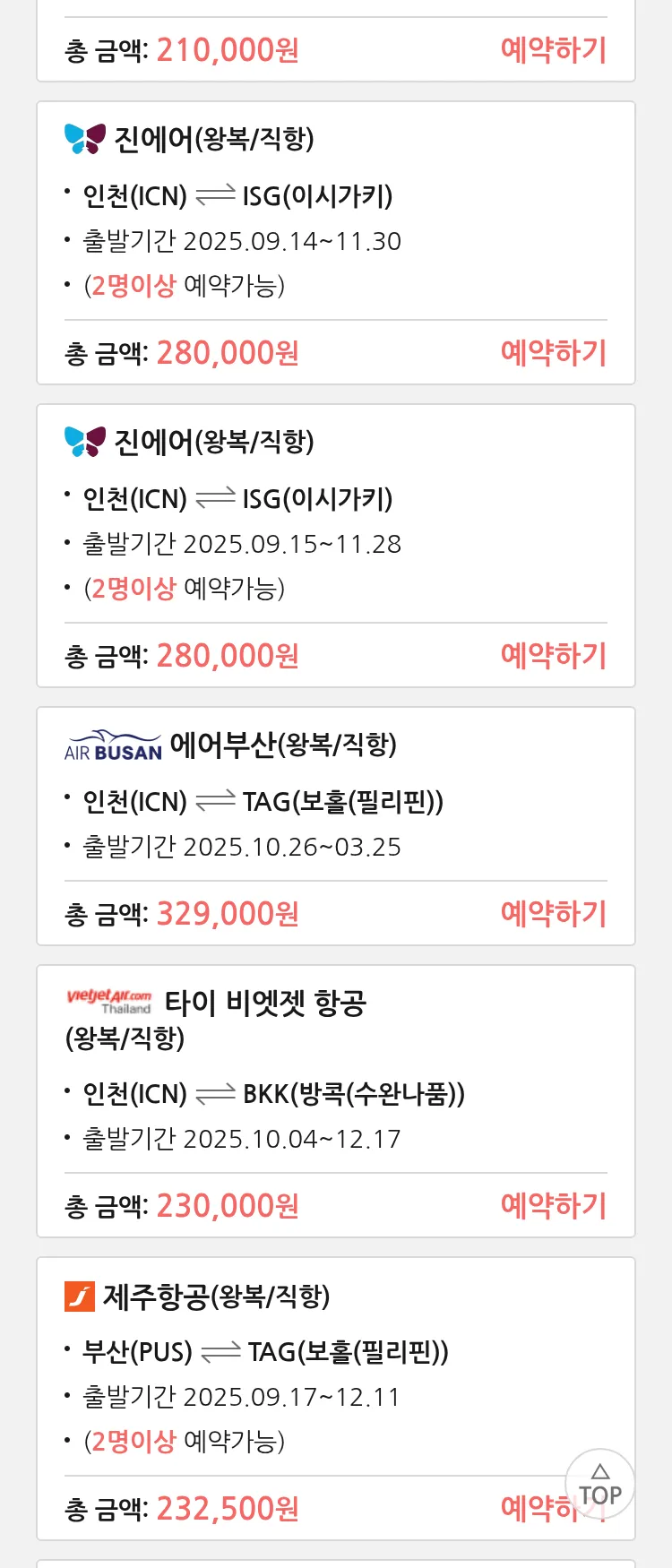Book Jin Air flight departing 09.15~11.28
Viewport: 672px width, 1568px height.
553,655
